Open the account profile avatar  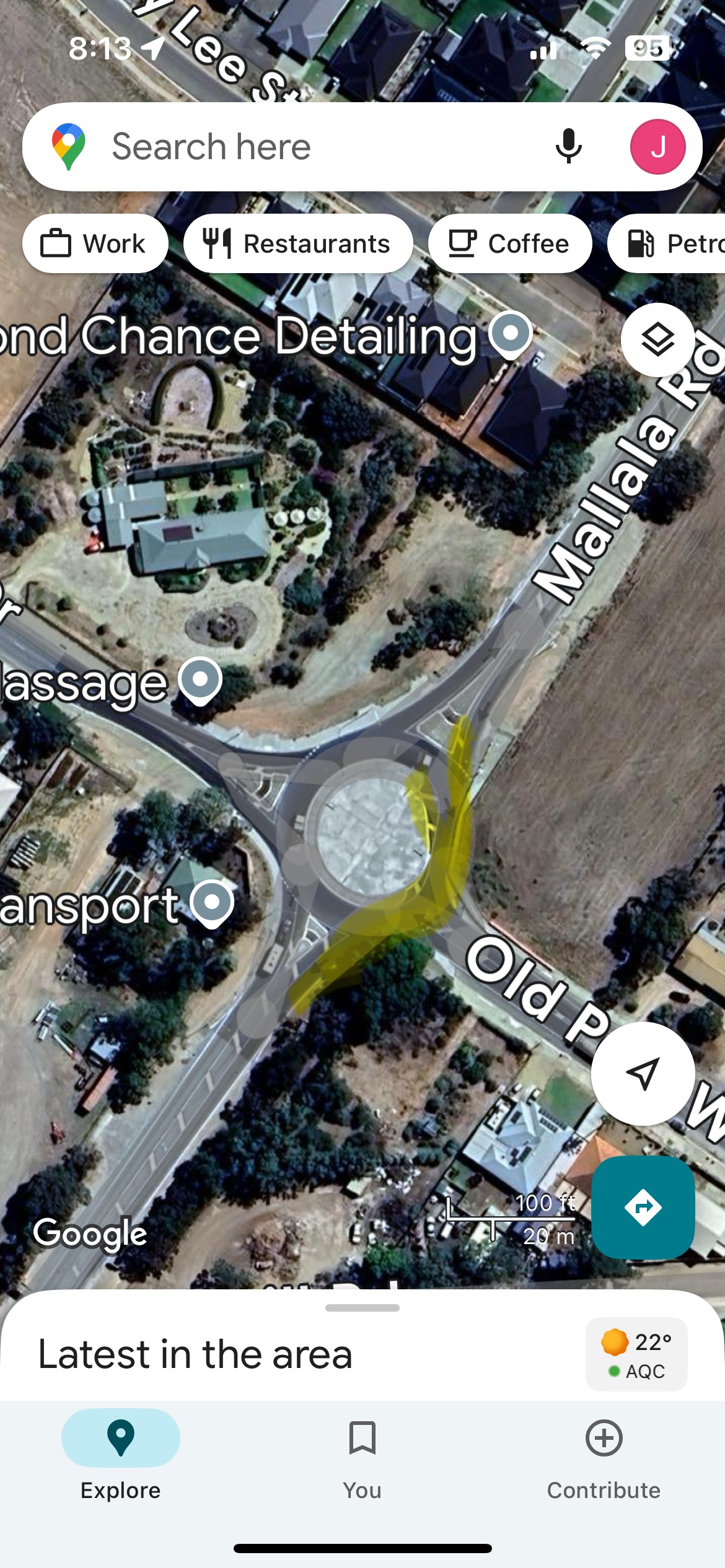(x=657, y=147)
